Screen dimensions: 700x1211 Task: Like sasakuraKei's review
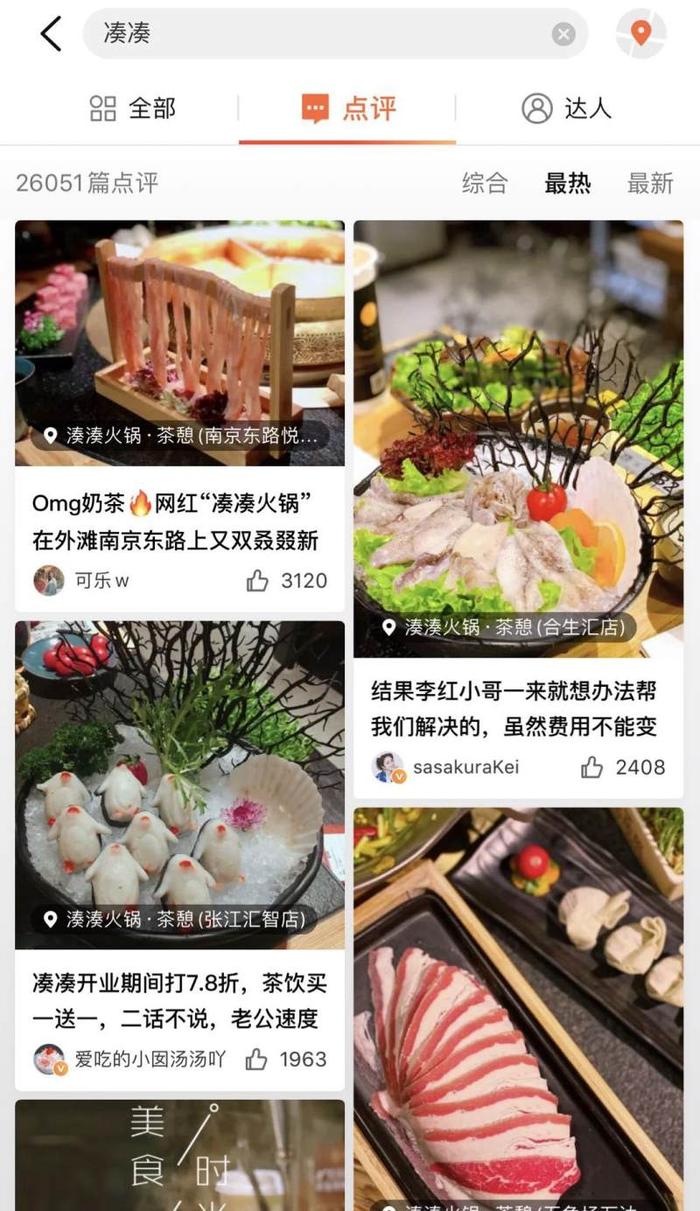point(592,767)
